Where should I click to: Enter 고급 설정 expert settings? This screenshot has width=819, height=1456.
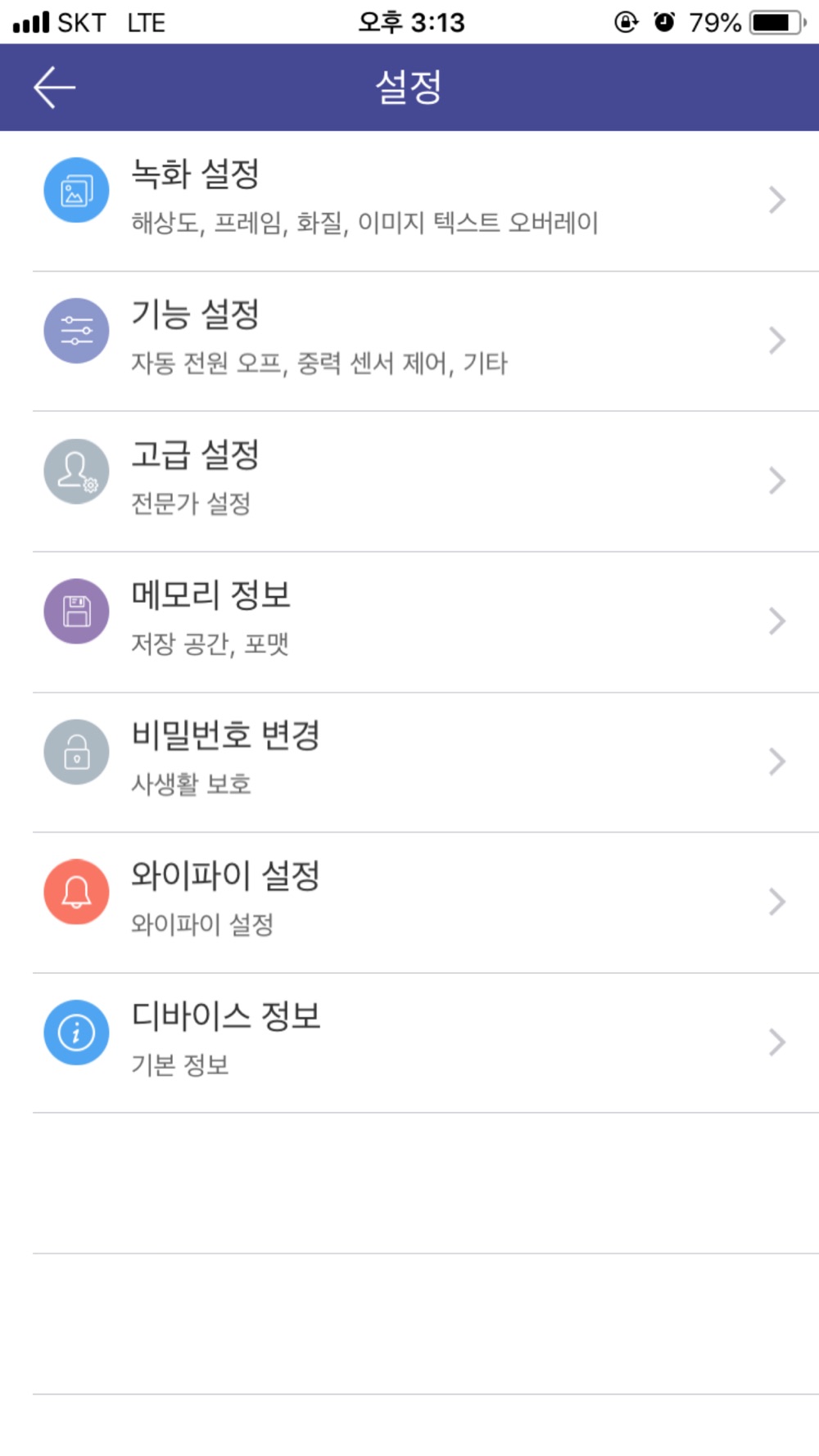409,482
